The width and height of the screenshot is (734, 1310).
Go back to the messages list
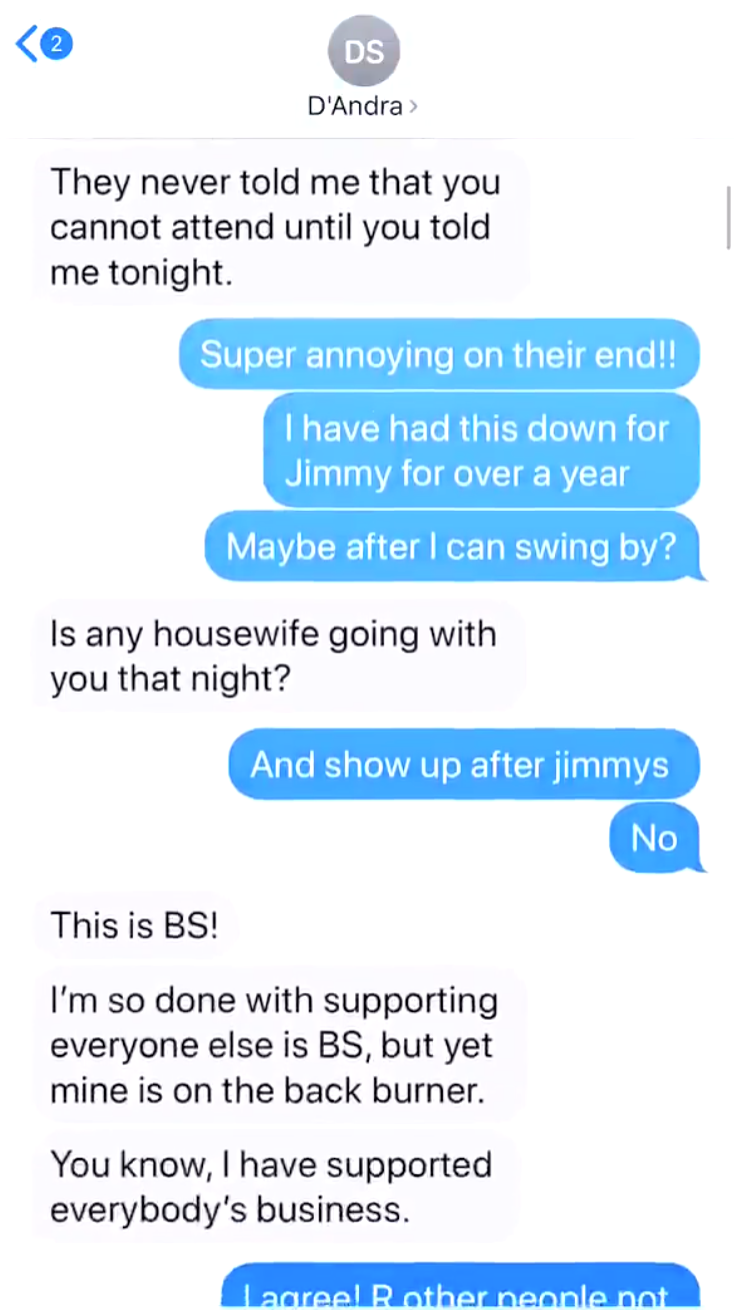click(44, 44)
